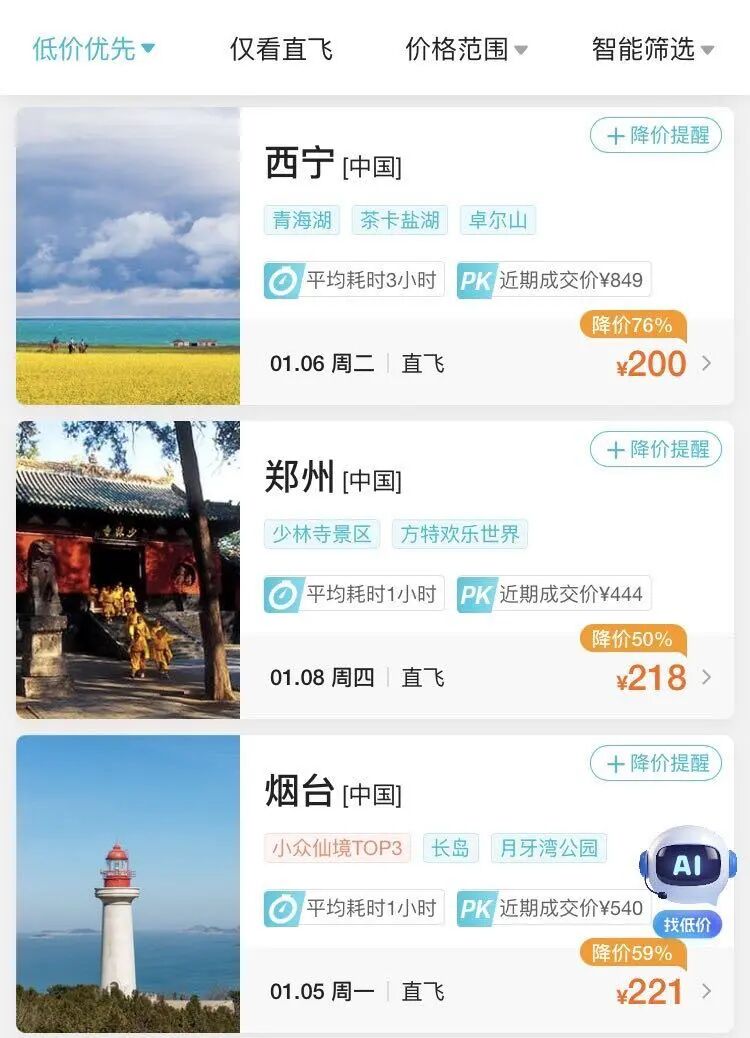The width and height of the screenshot is (750, 1038).
Task: Set 降价提醒 price alert for 郑州
Action: click(x=656, y=449)
